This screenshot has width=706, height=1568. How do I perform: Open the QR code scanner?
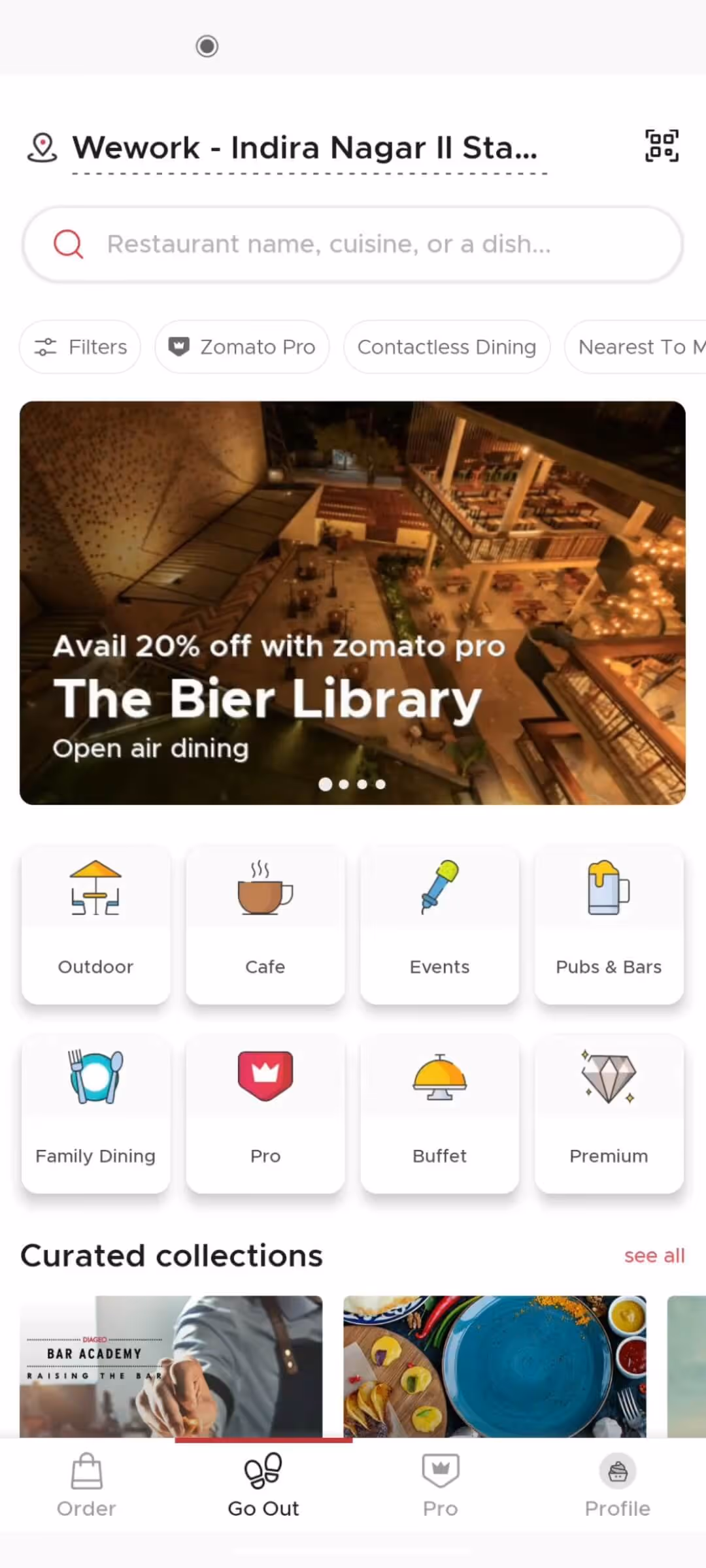click(662, 146)
